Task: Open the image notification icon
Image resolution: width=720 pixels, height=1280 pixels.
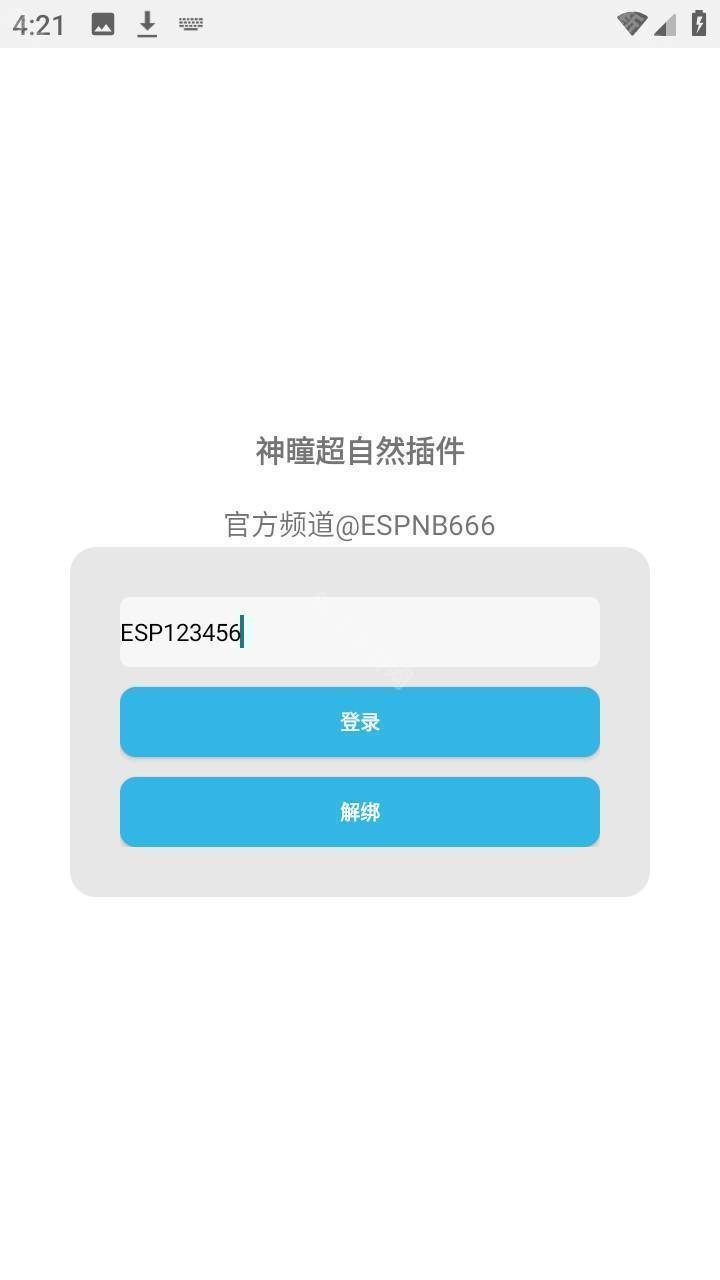Action: (x=102, y=23)
